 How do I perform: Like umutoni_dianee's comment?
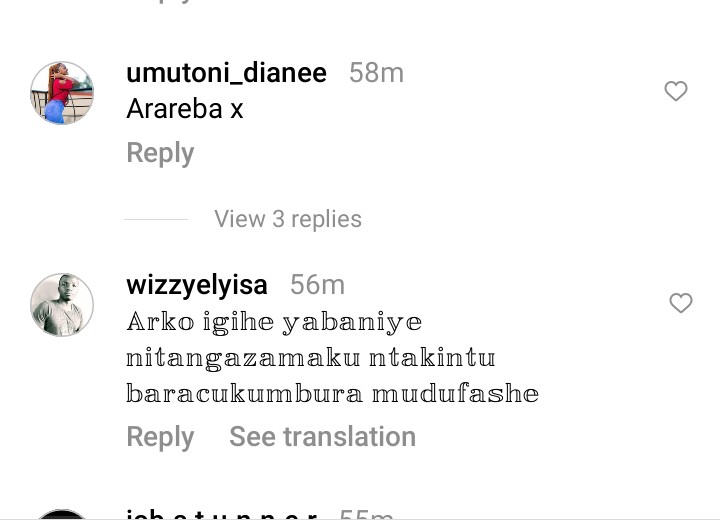(676, 92)
